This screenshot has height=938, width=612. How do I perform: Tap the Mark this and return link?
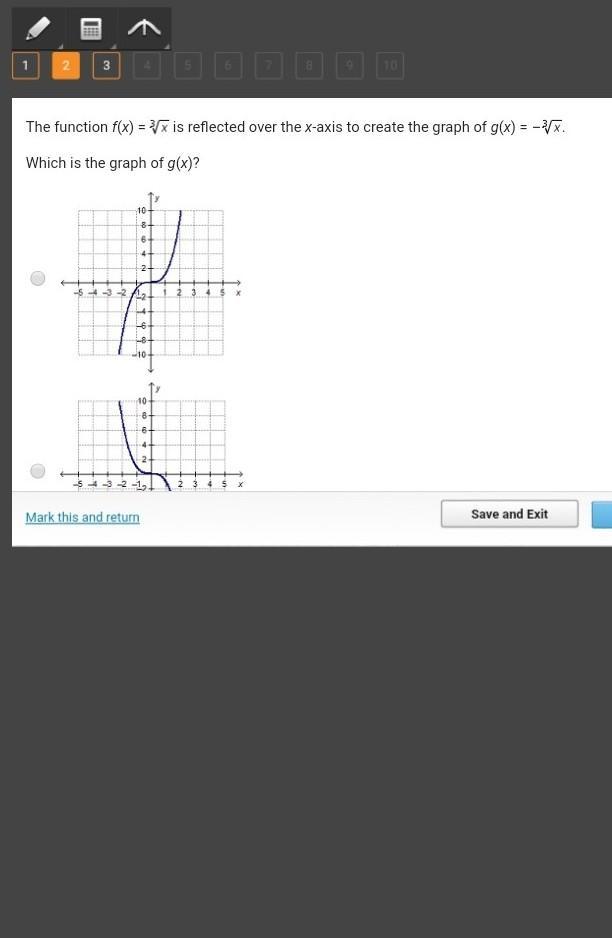pos(83,517)
